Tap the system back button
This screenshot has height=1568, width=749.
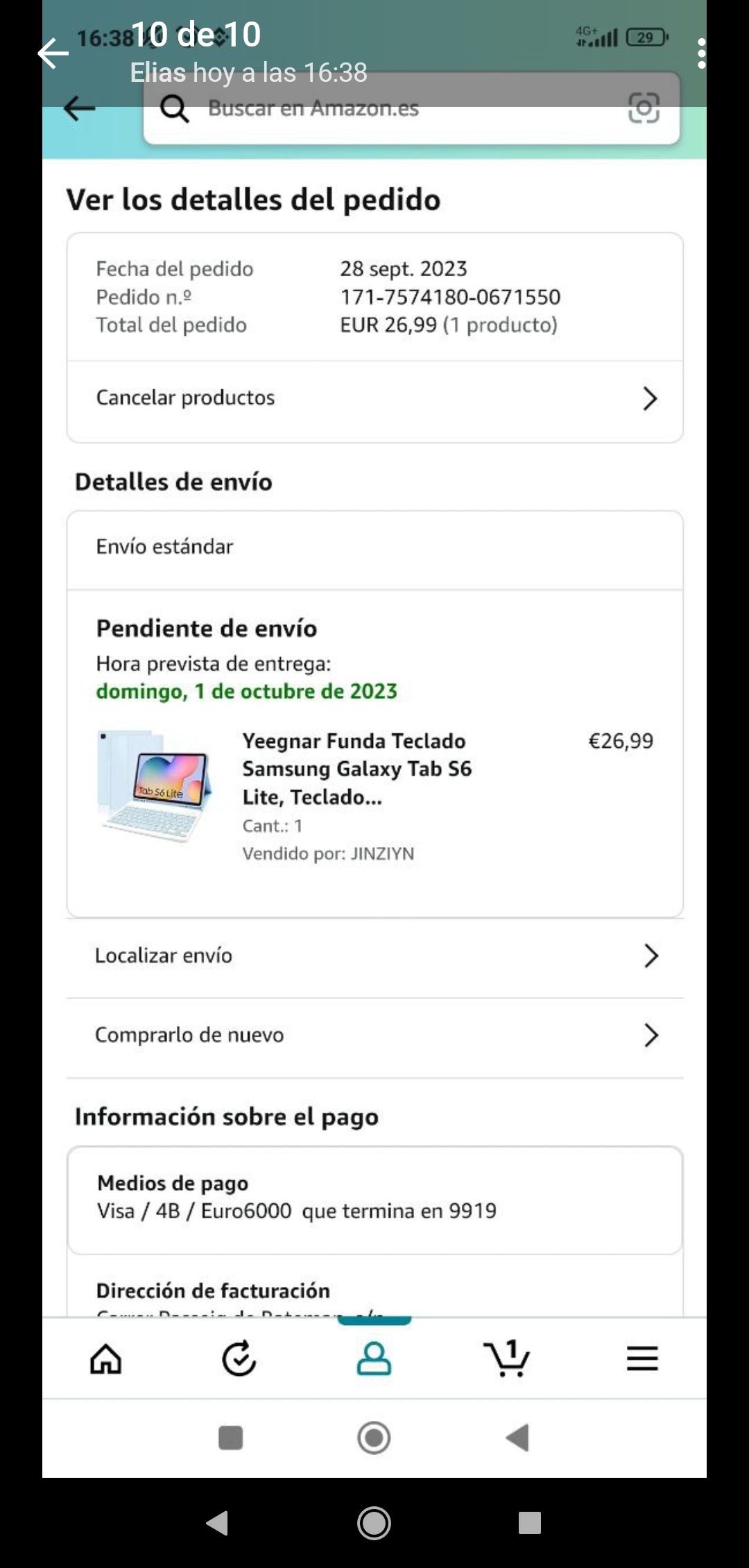tap(217, 1522)
